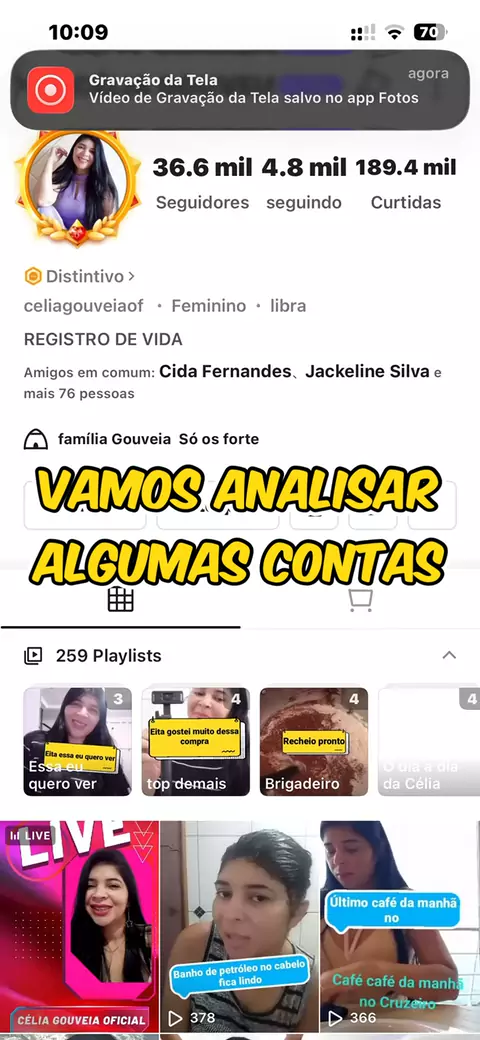This screenshot has height=1040, width=480.
Task: Open the Brigadeiro playlist
Action: (314, 742)
